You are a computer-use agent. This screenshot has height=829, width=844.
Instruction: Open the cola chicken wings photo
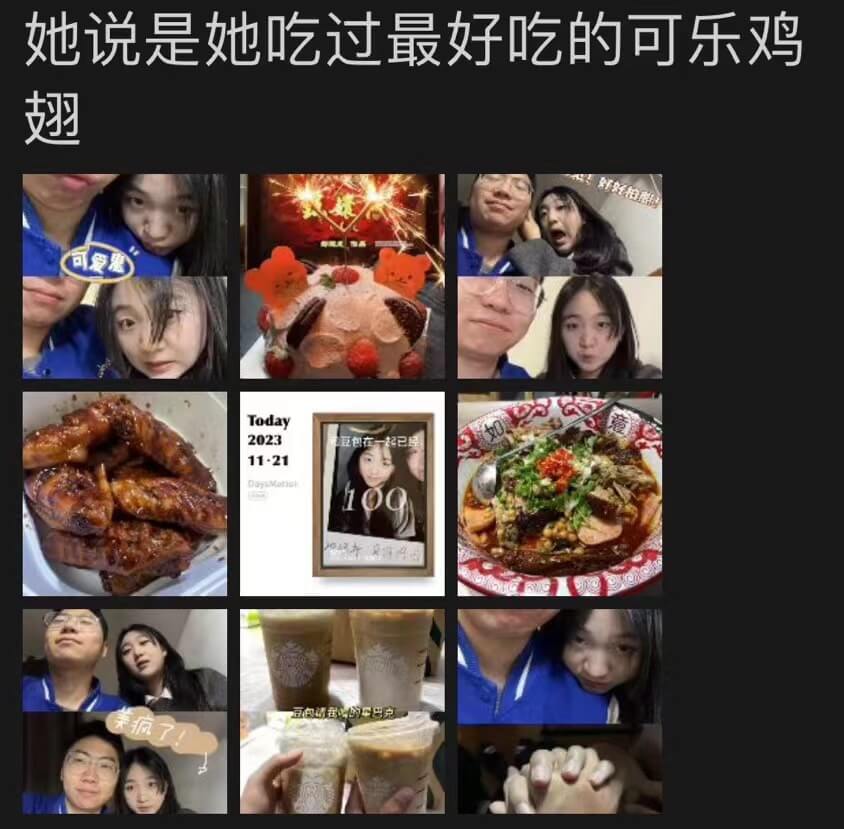coord(125,494)
